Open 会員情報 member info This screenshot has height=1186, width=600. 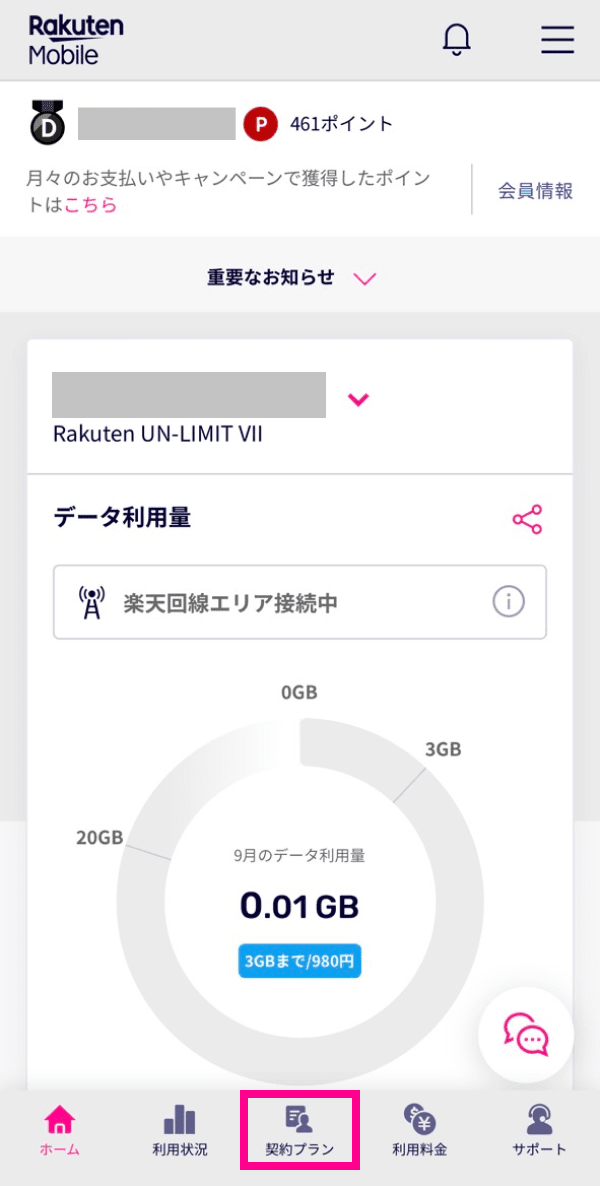pyautogui.click(x=535, y=191)
